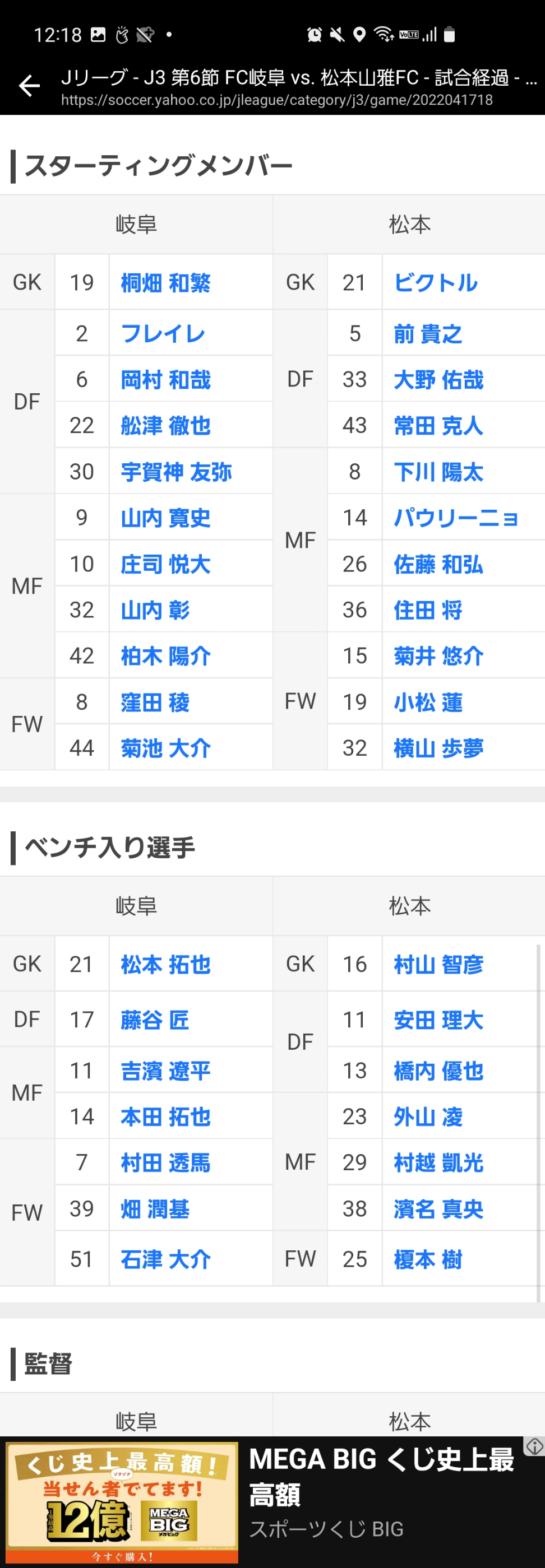View profile of 宇賀神 友弥

click(176, 472)
